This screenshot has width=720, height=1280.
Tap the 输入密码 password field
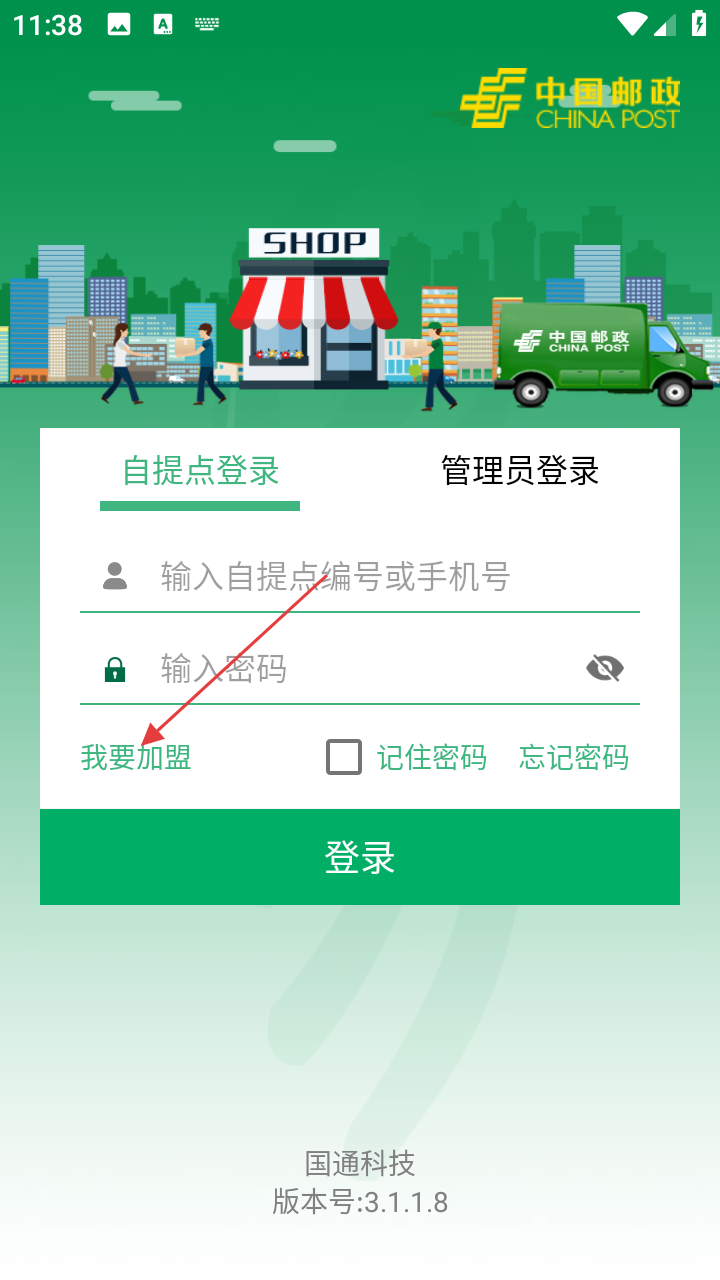(x=360, y=668)
